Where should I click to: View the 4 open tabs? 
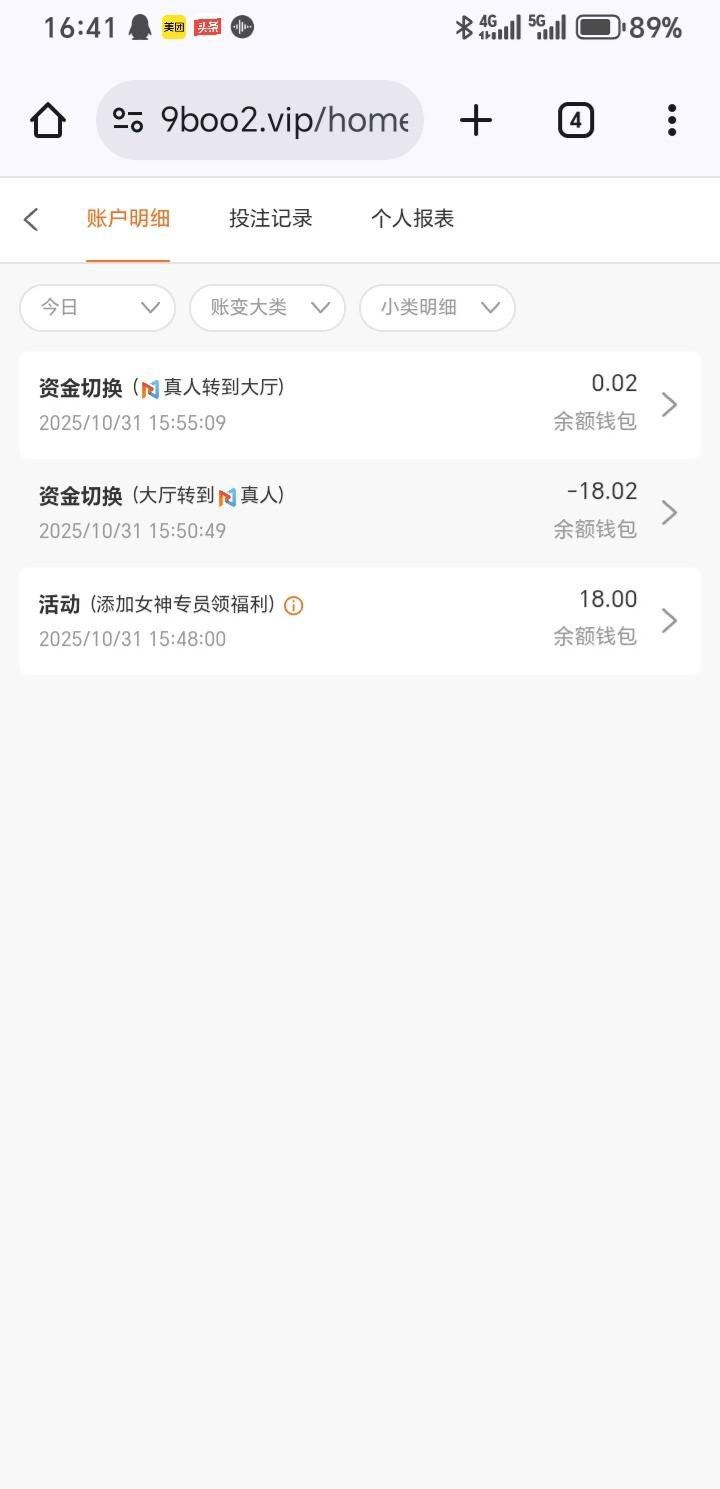(x=575, y=120)
